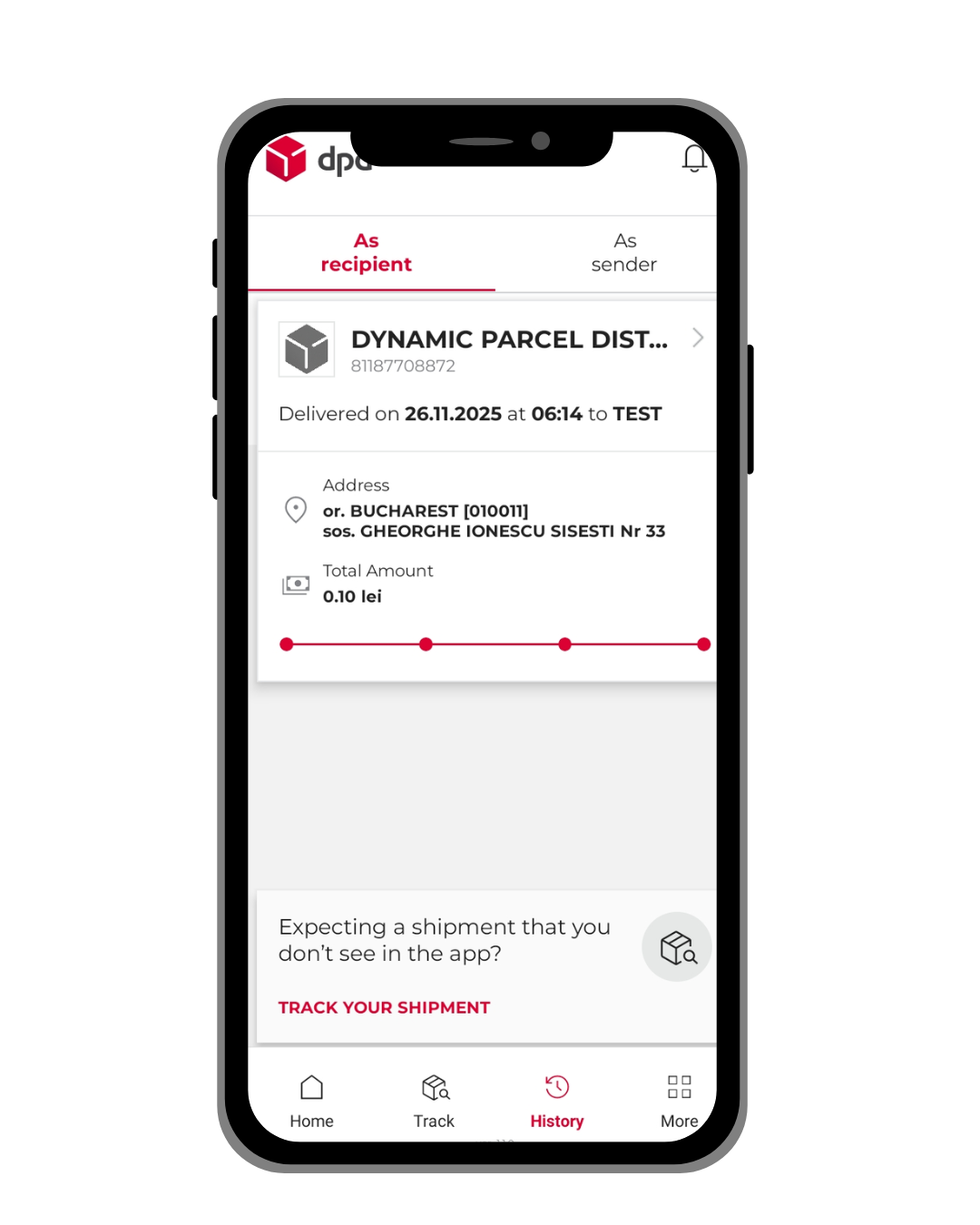Tap the parcel search round icon
The width and height of the screenshot is (980, 1225).
(x=677, y=947)
